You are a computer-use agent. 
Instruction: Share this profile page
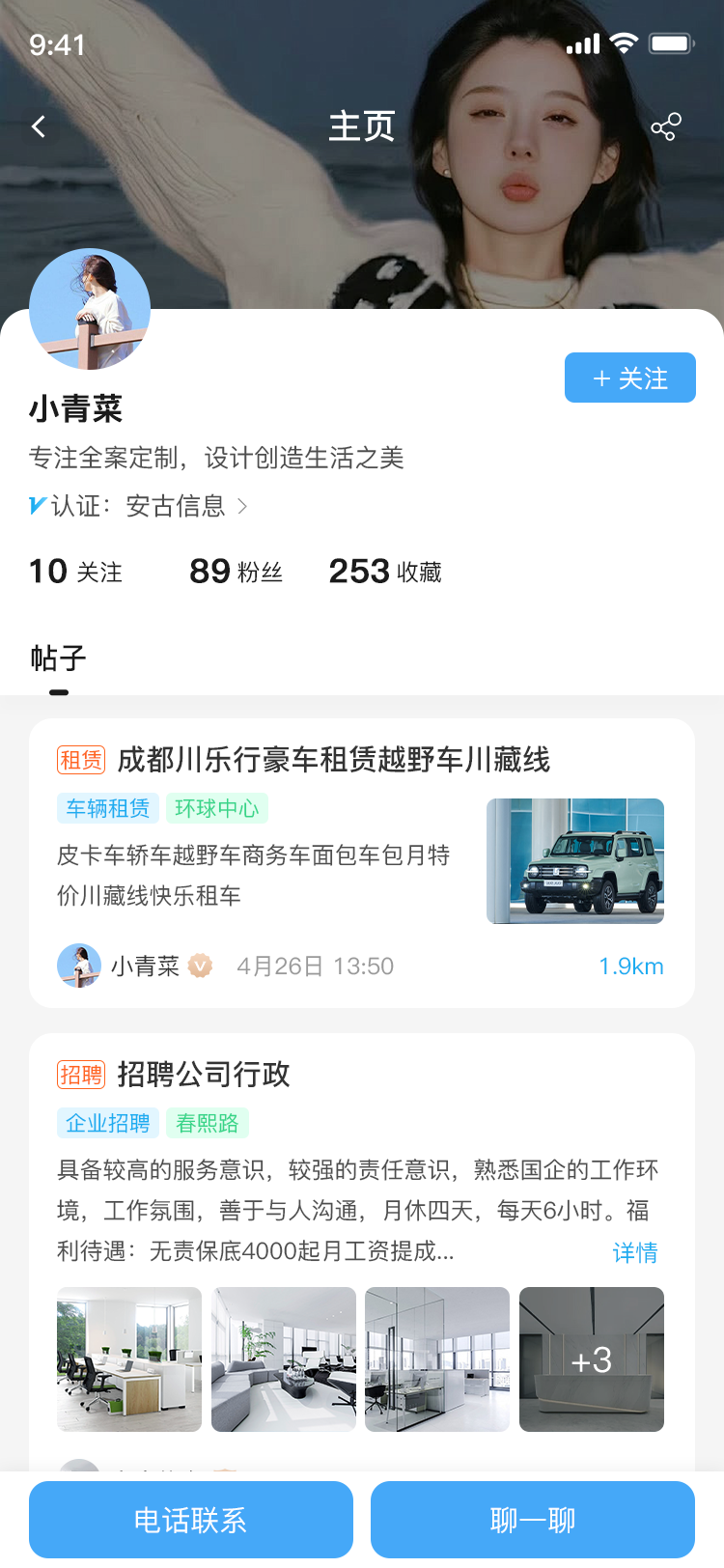pos(665,126)
